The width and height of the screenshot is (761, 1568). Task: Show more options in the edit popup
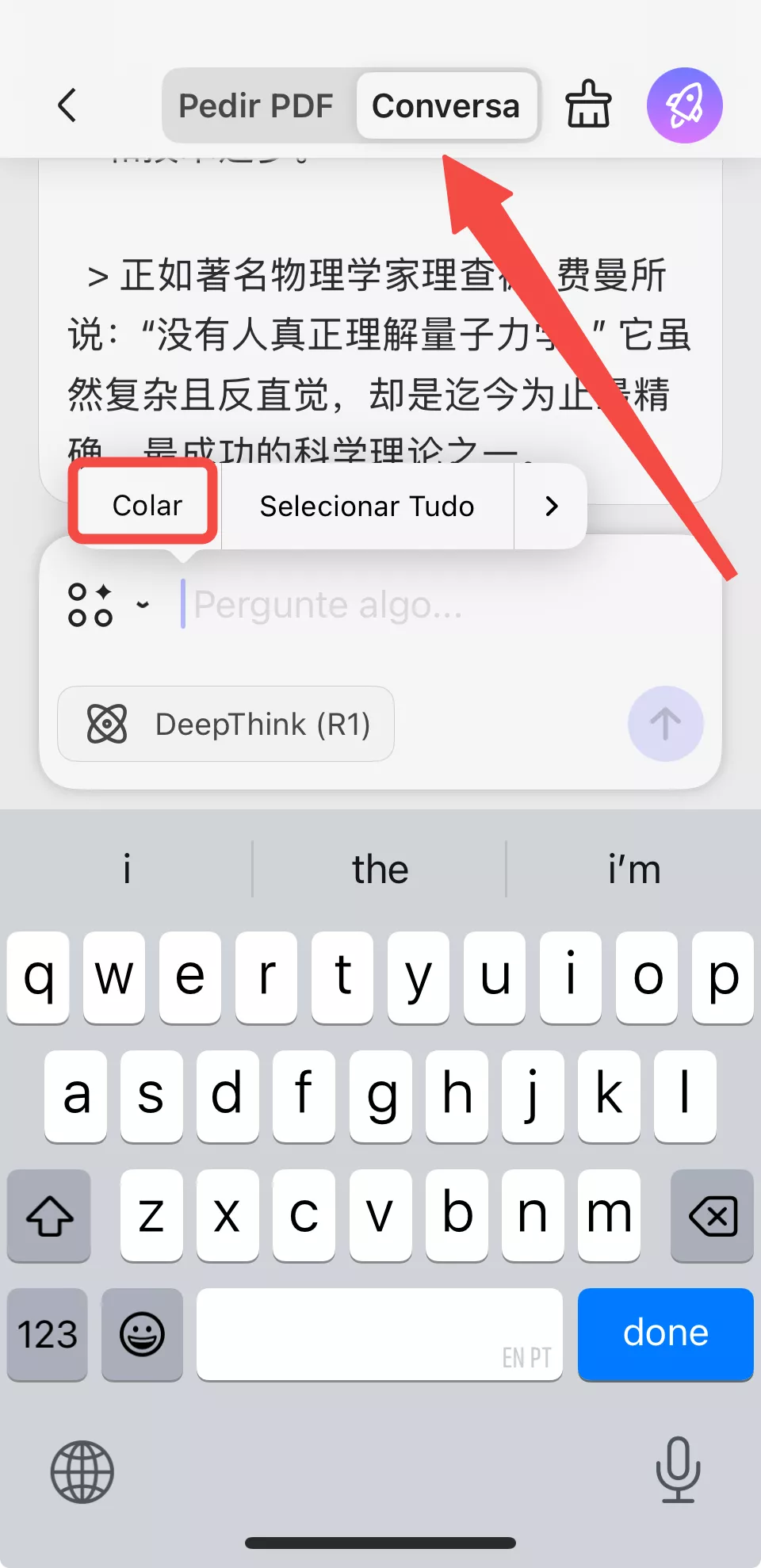[552, 506]
